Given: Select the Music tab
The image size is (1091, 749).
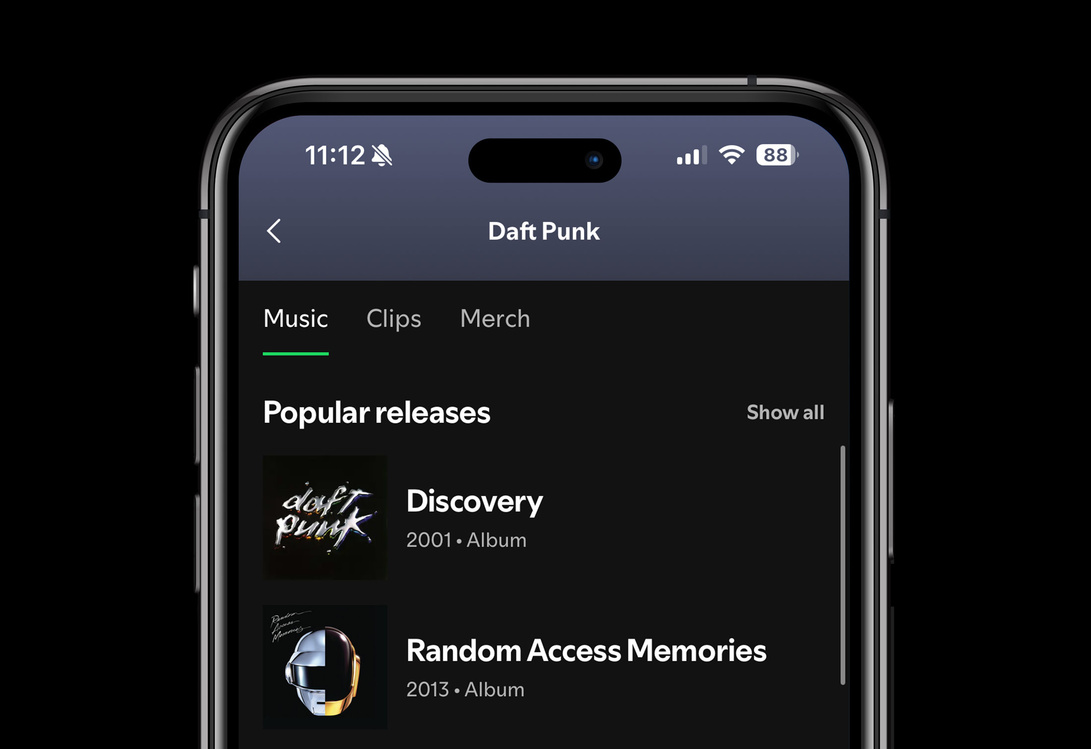Looking at the screenshot, I should point(295,319).
